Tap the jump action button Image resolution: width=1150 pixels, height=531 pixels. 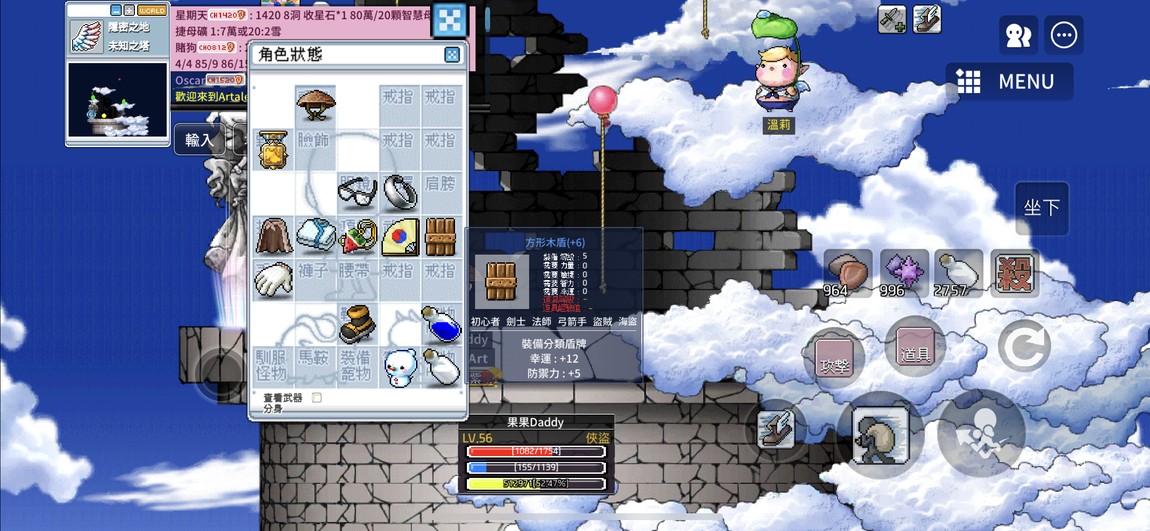[x=980, y=432]
